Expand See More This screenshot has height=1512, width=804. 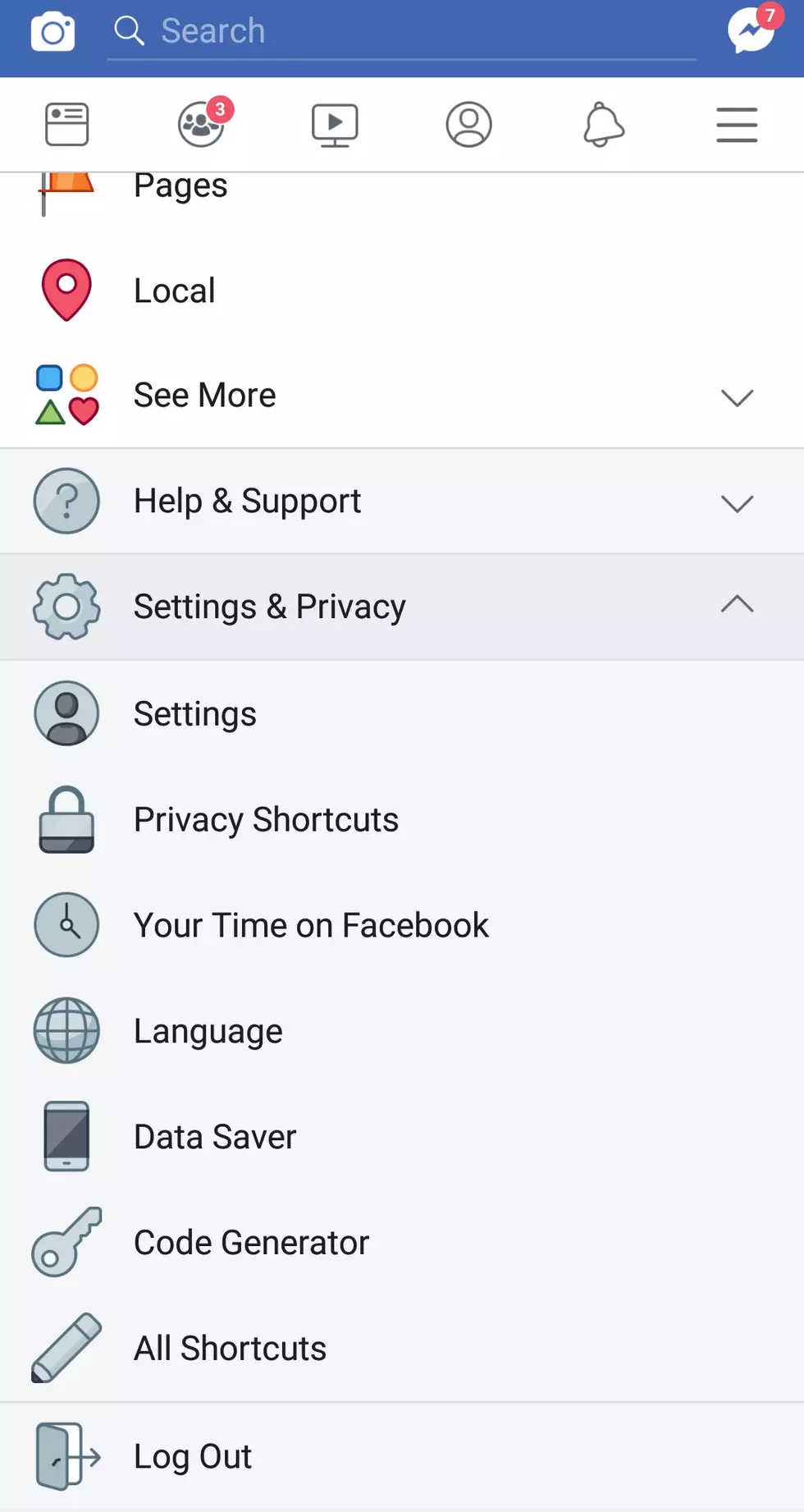click(402, 396)
